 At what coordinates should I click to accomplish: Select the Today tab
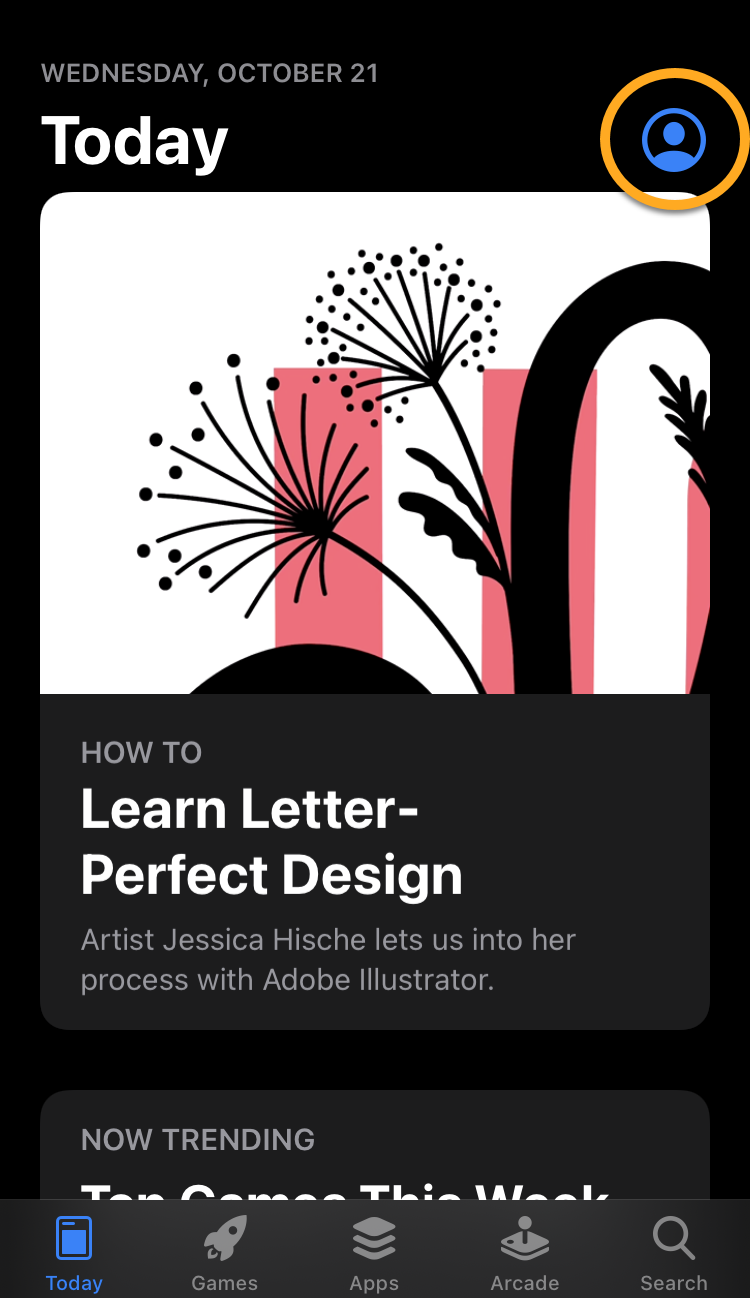[x=74, y=1252]
